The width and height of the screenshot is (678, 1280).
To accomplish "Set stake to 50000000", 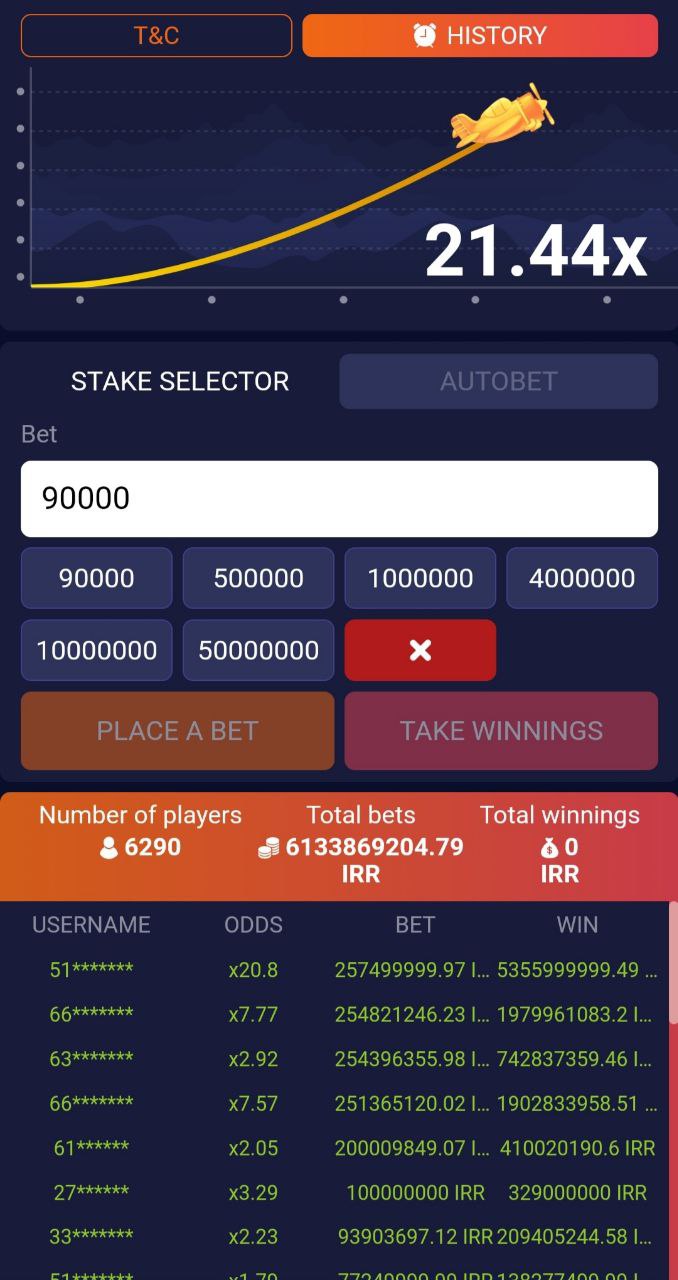I will click(258, 650).
